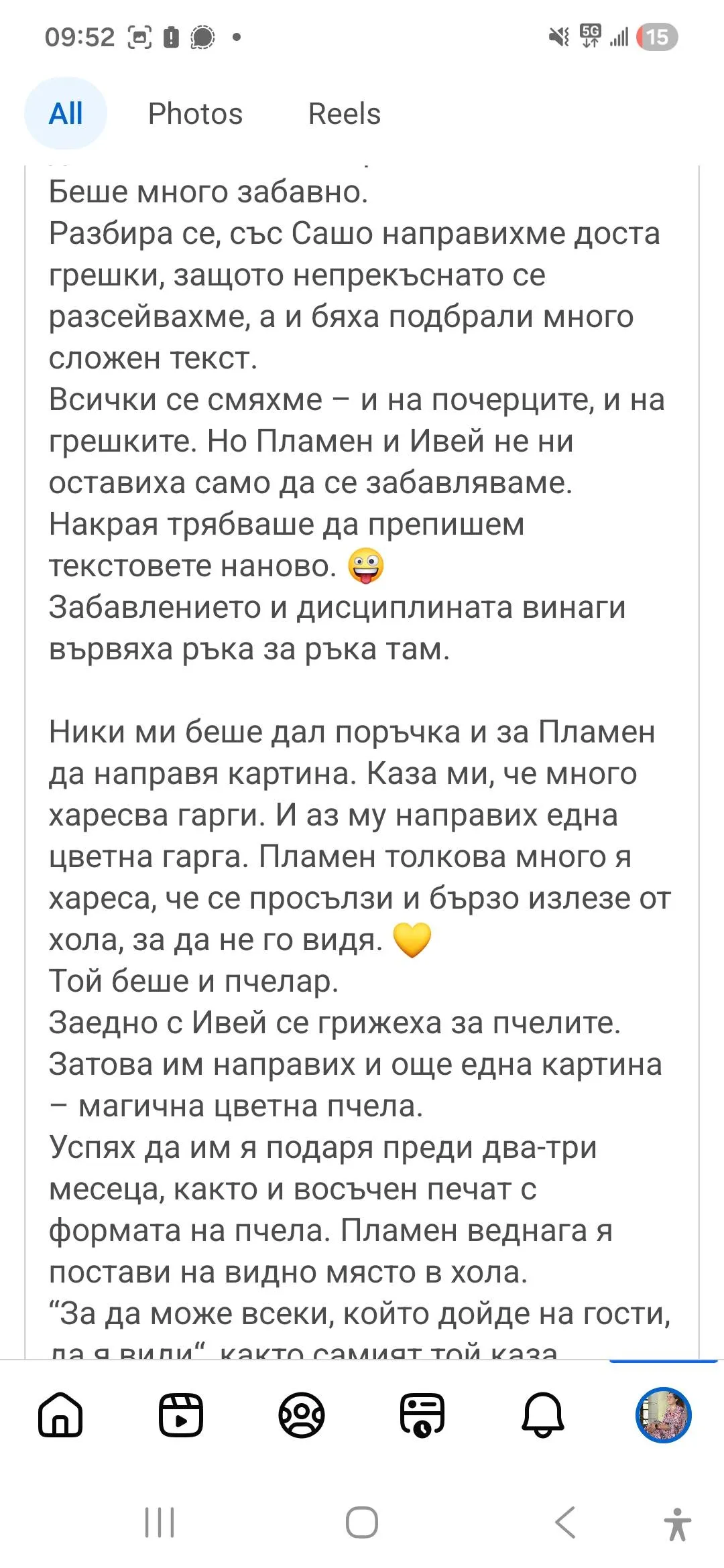This screenshot has width=724, height=1568.
Task: Open the feeds tab
Action: pos(422,1415)
